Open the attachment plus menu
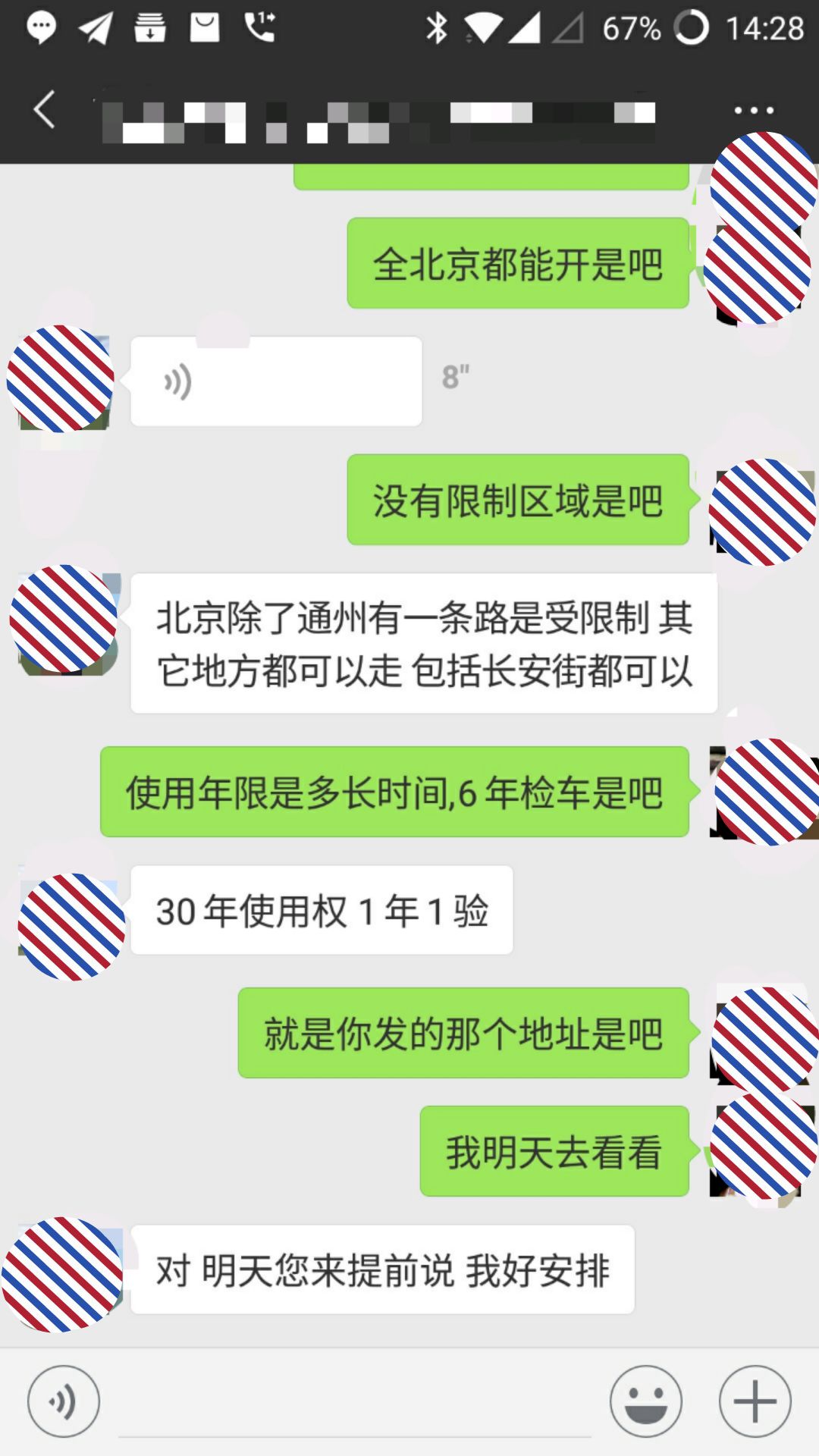Screen dimensions: 819x1456 tap(753, 1401)
